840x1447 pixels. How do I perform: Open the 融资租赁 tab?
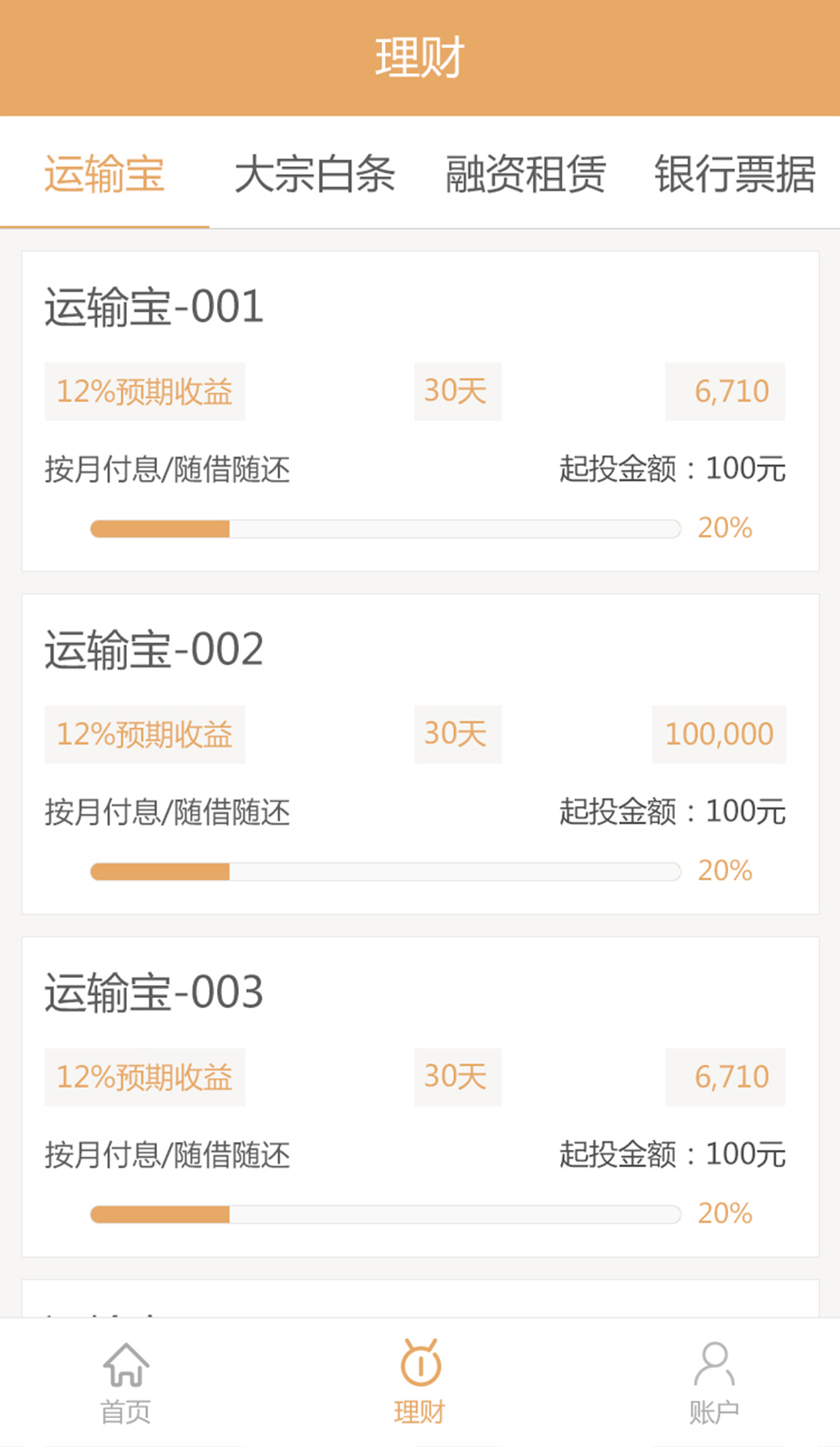[x=525, y=173]
